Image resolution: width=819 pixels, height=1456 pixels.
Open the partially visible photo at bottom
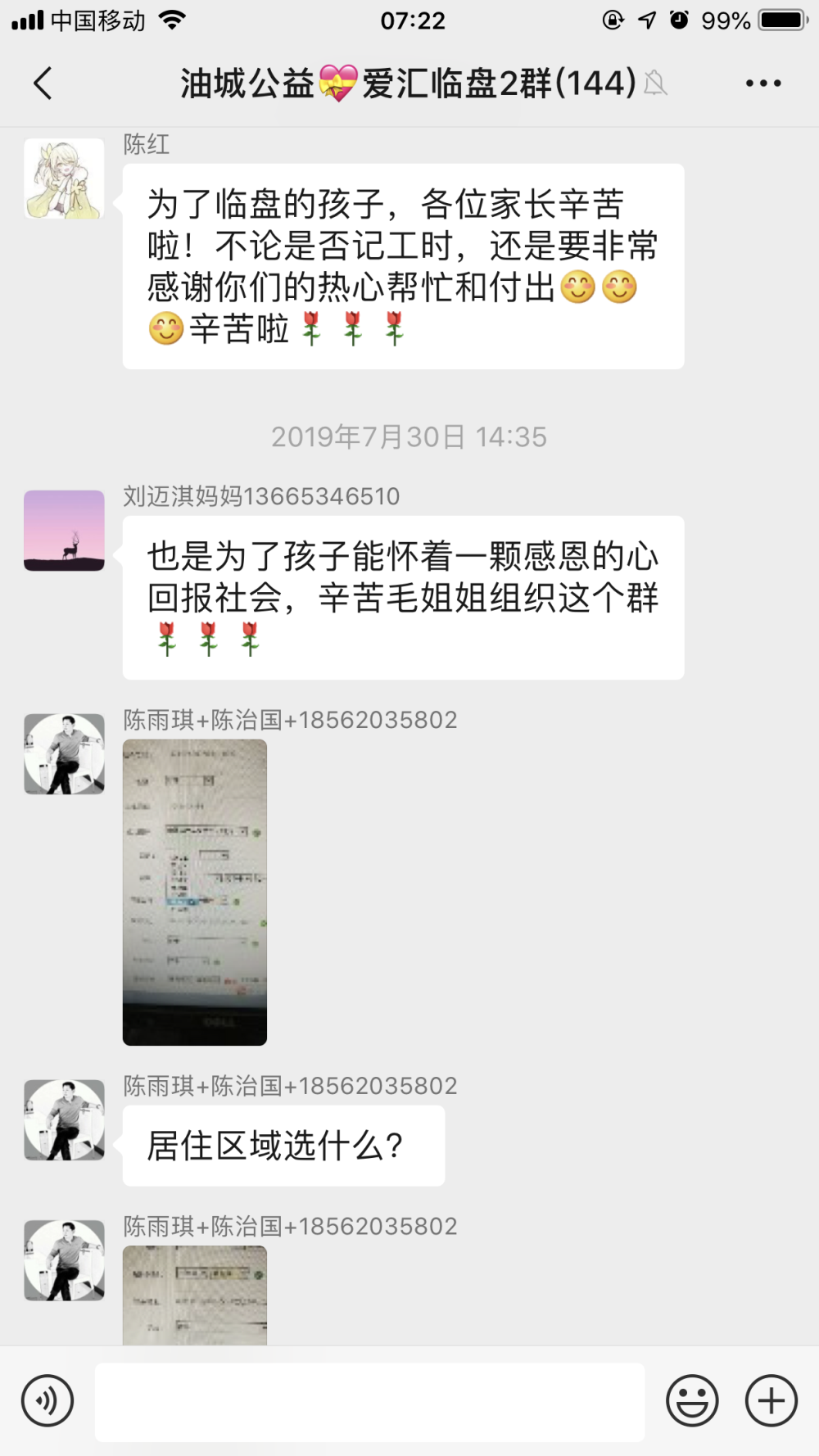pyautogui.click(x=195, y=1295)
